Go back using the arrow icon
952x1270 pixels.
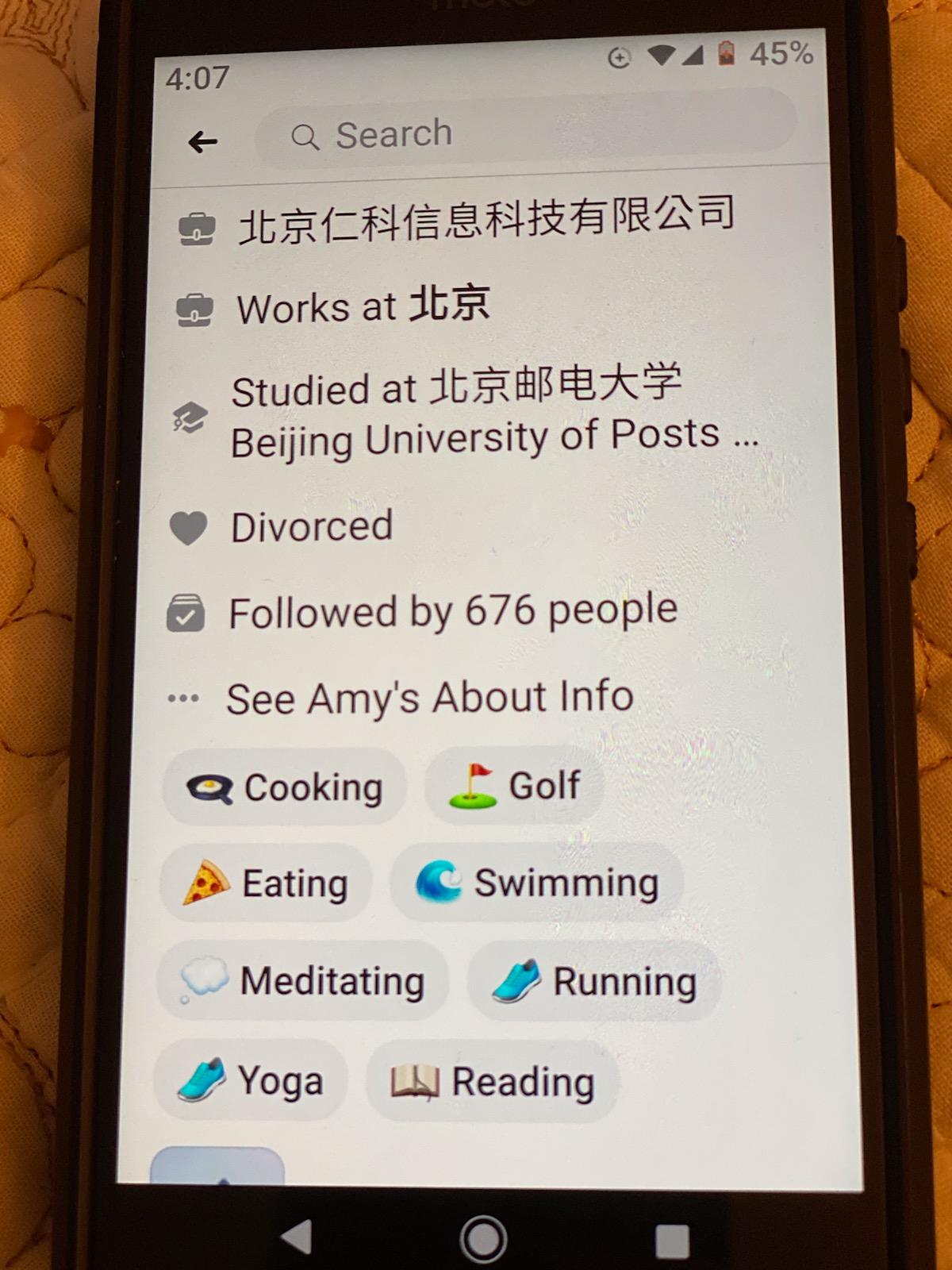pyautogui.click(x=203, y=142)
